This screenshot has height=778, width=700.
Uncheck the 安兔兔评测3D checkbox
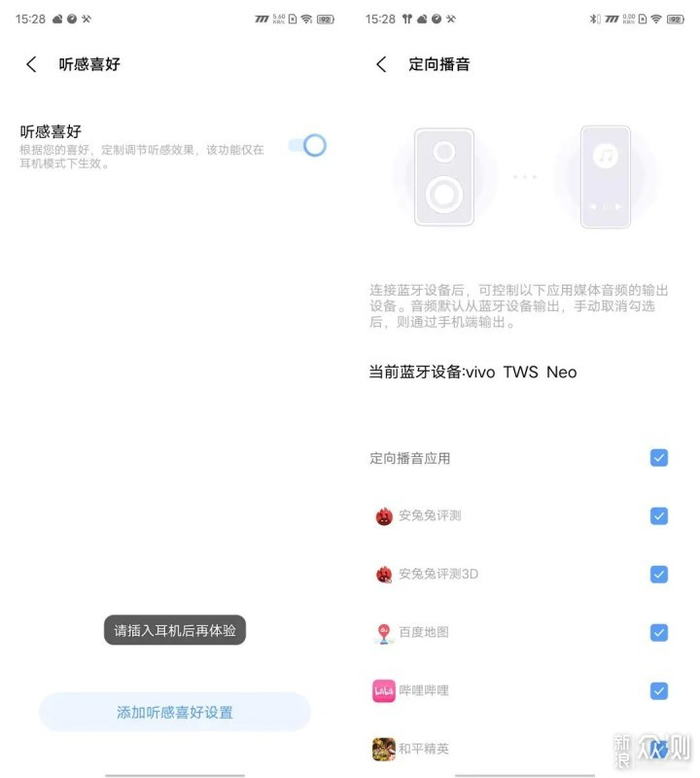[x=659, y=574]
